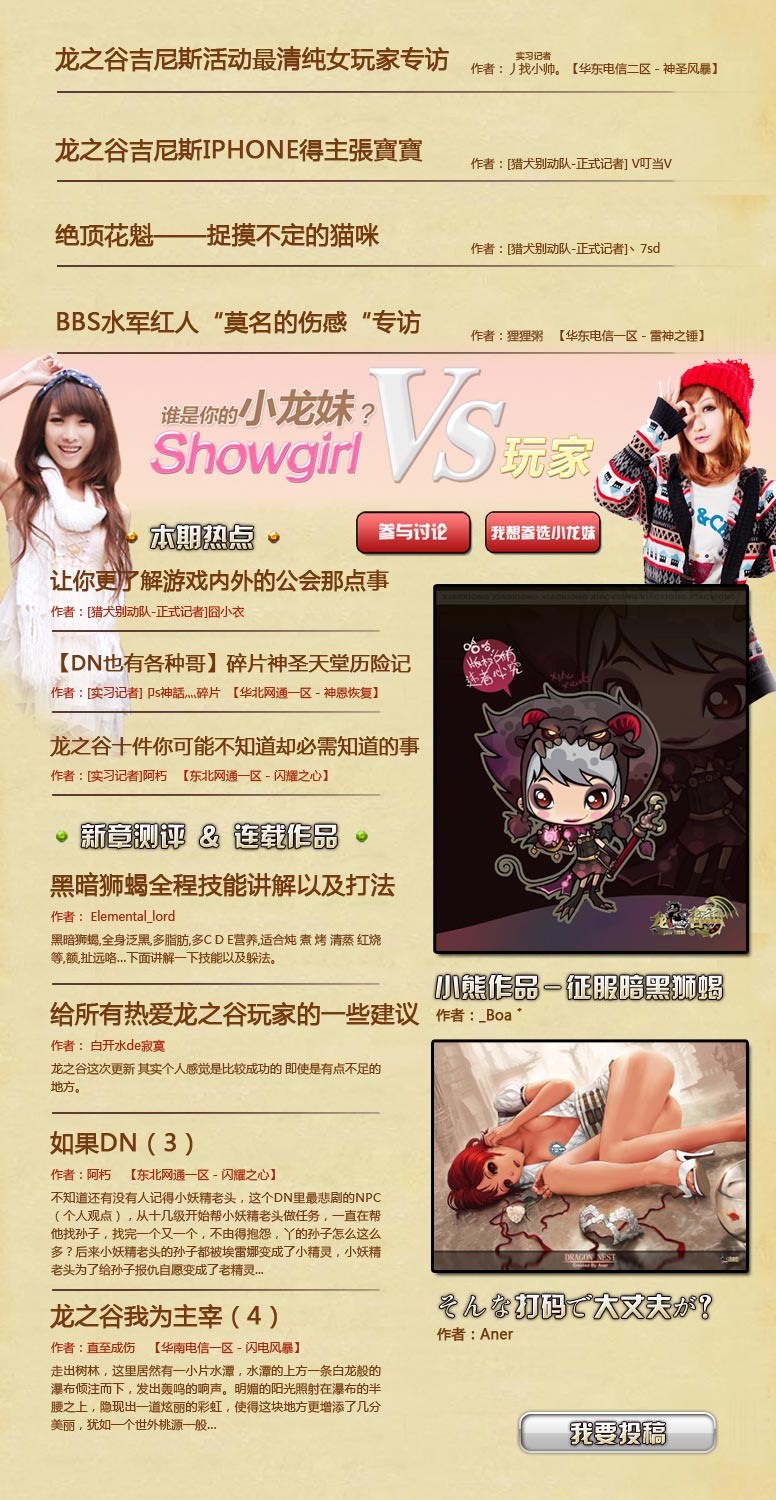Open 让你更了解游戏内外的公会那点事 article

point(219,581)
